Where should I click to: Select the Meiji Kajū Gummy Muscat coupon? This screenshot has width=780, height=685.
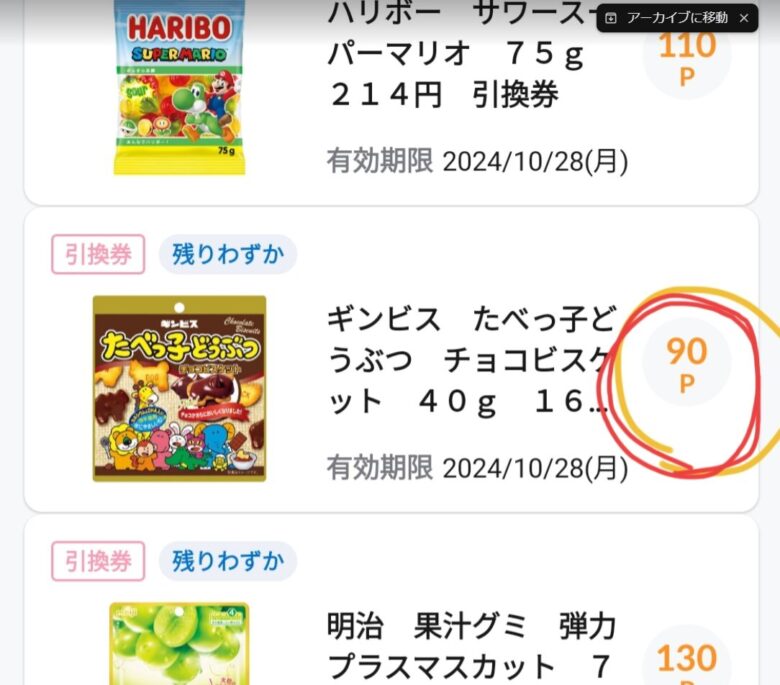(470, 645)
